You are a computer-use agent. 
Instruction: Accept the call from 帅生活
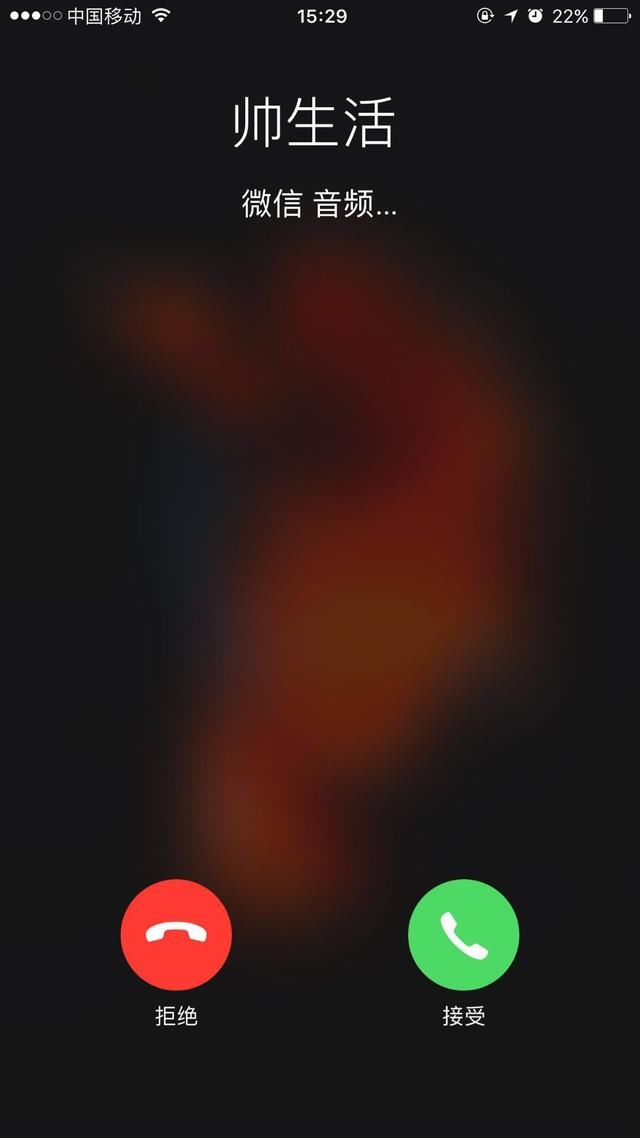(x=463, y=934)
